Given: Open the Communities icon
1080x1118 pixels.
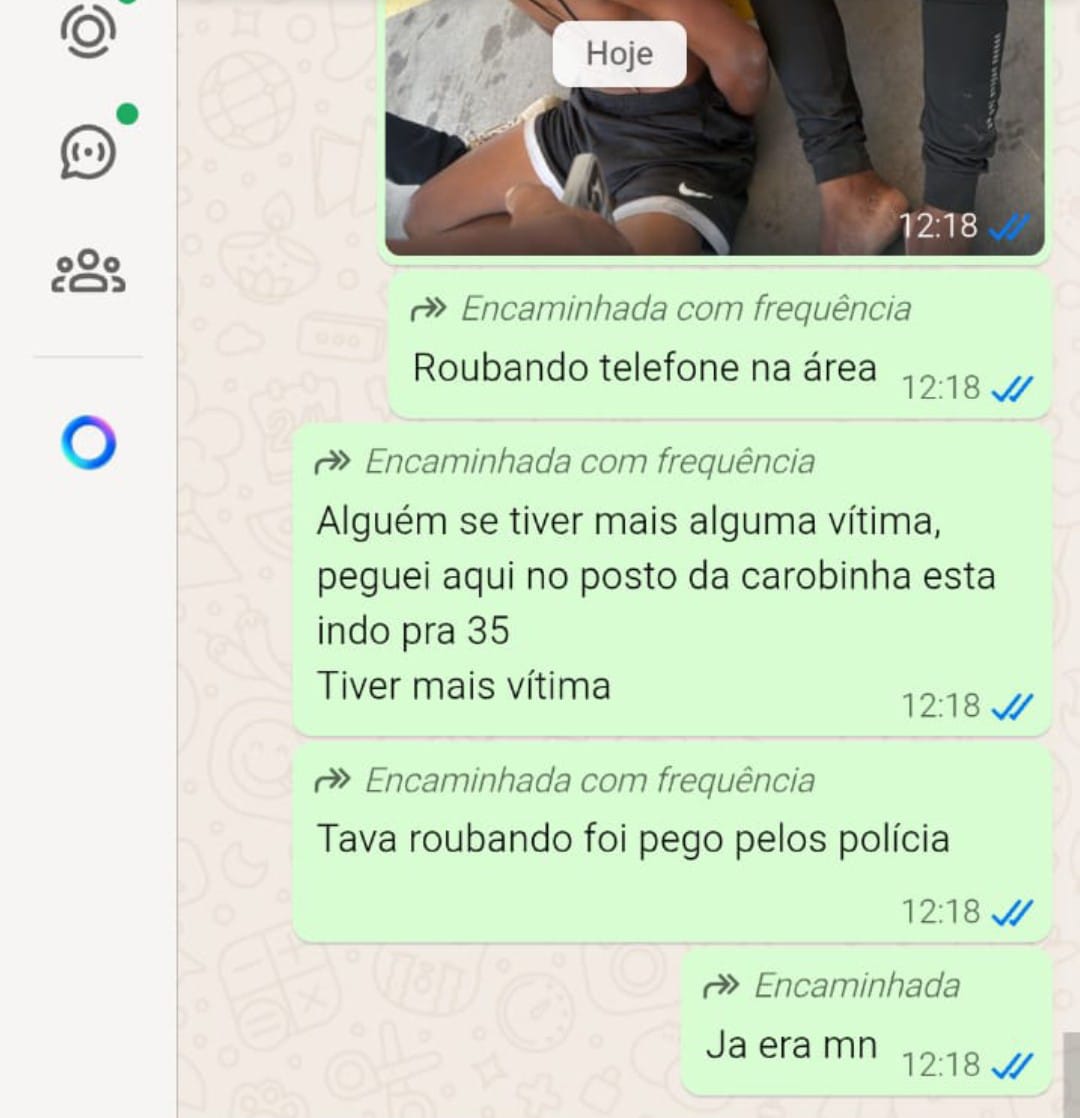Looking at the screenshot, I should tap(88, 271).
